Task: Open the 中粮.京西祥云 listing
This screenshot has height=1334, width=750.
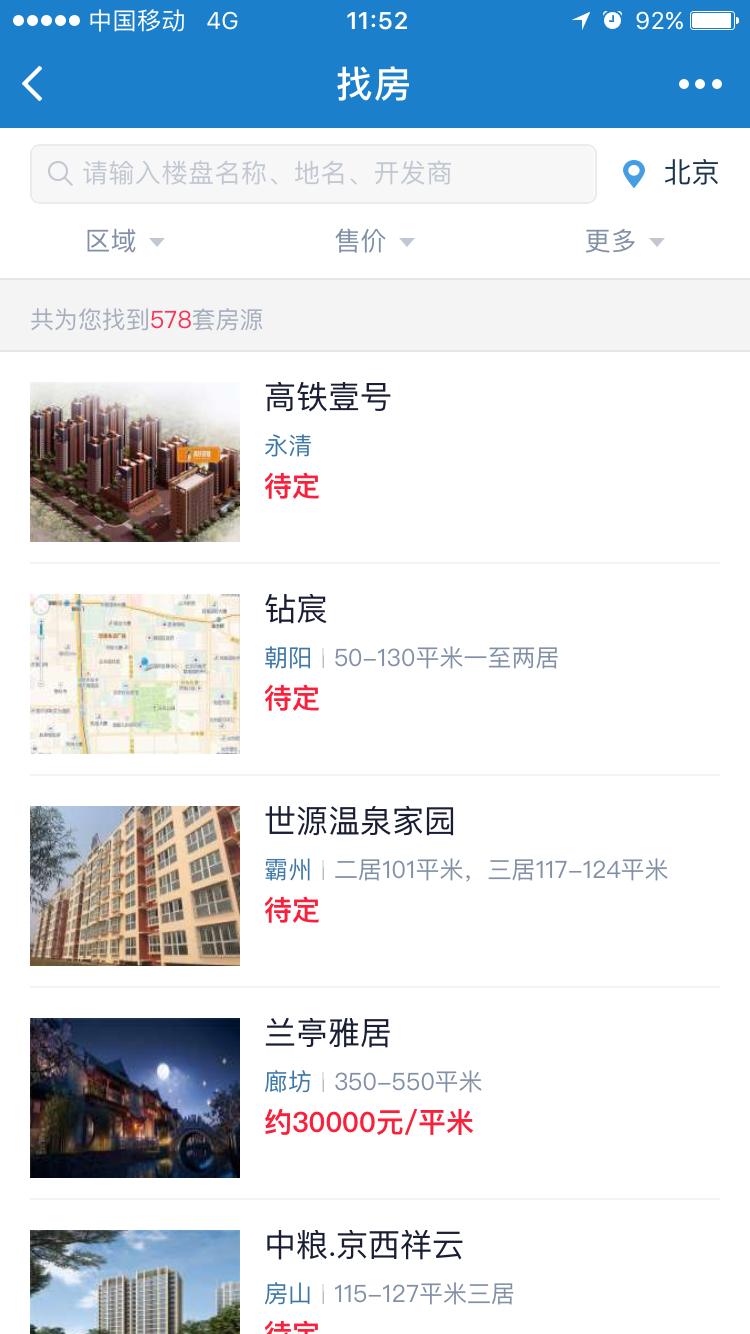Action: tap(375, 1280)
